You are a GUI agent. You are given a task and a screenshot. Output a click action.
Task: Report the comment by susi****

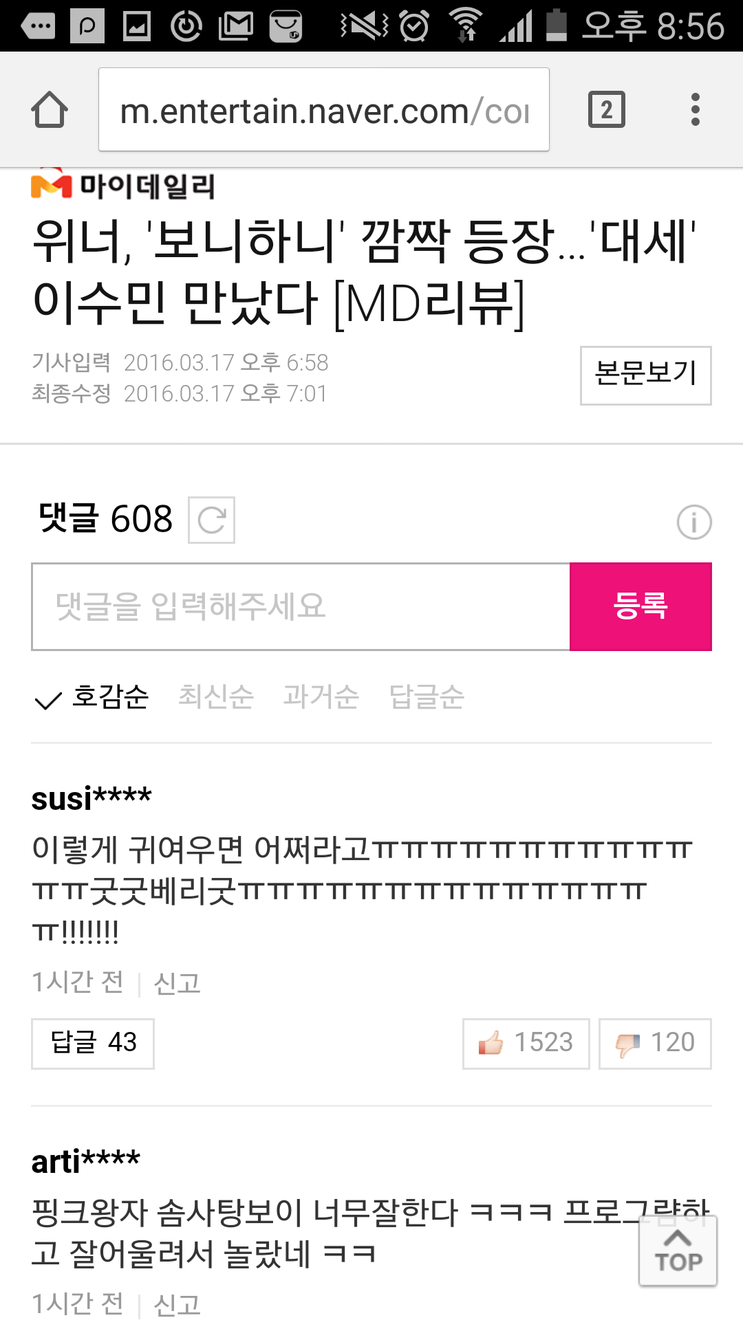click(x=177, y=983)
